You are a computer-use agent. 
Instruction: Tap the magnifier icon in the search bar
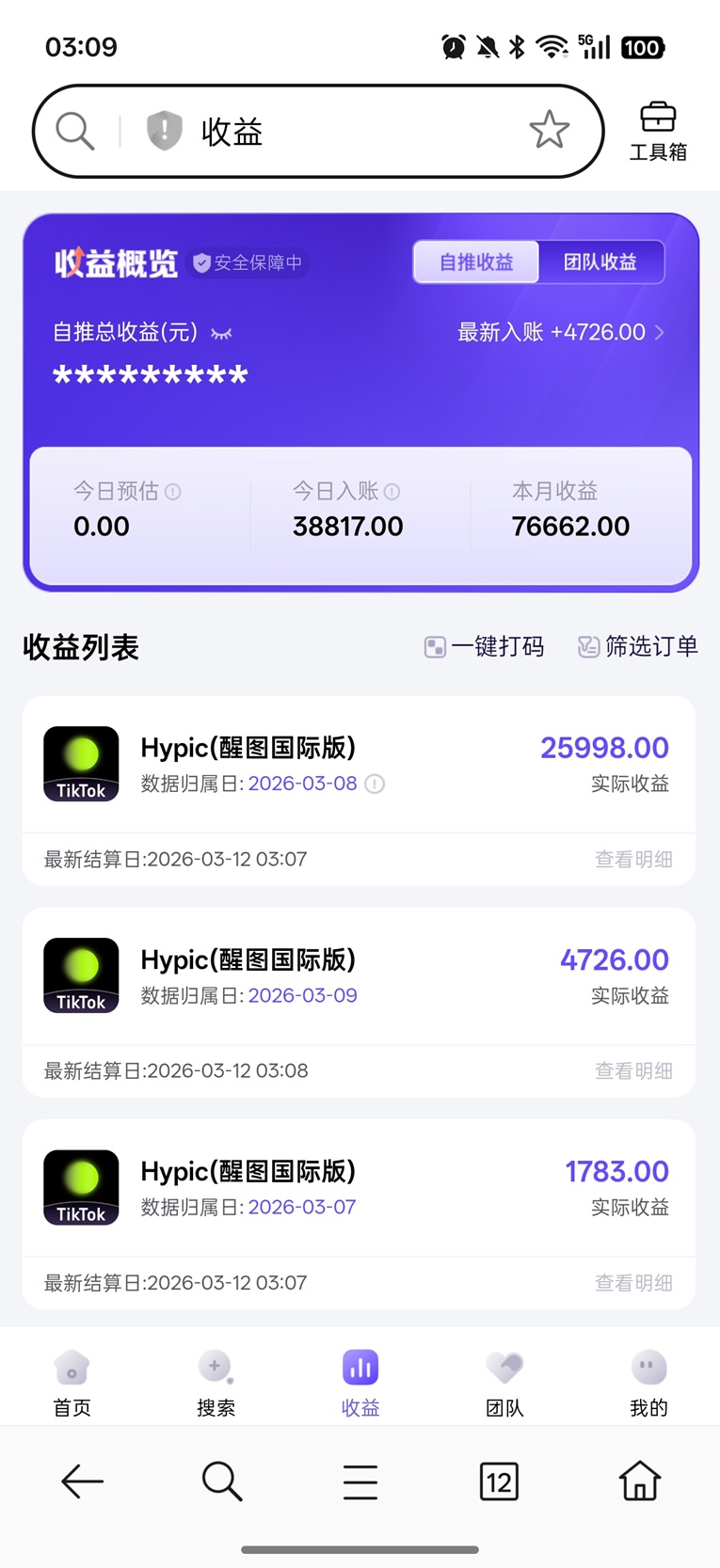coord(75,131)
